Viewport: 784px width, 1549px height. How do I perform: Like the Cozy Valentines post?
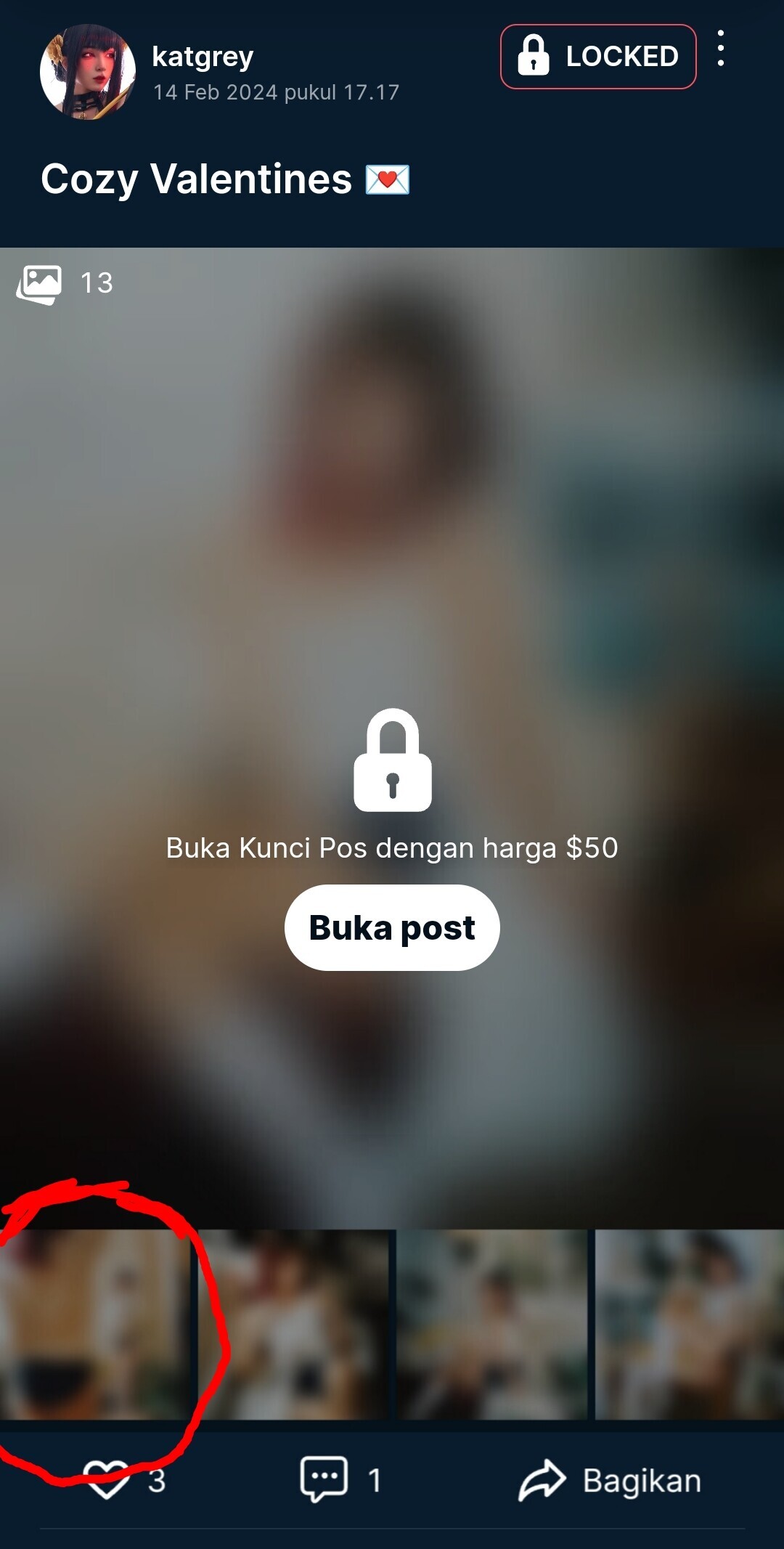(107, 1479)
